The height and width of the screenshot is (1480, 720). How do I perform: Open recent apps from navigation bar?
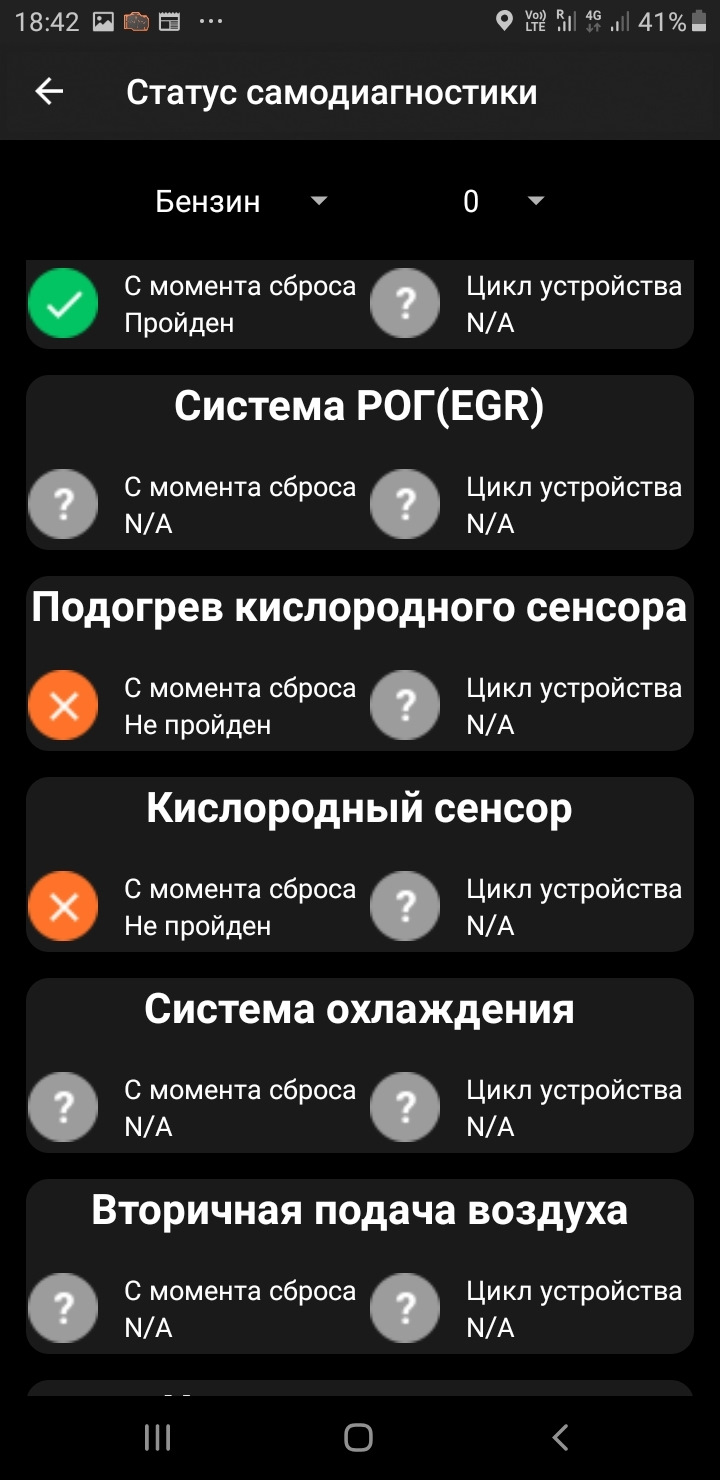(157, 1438)
